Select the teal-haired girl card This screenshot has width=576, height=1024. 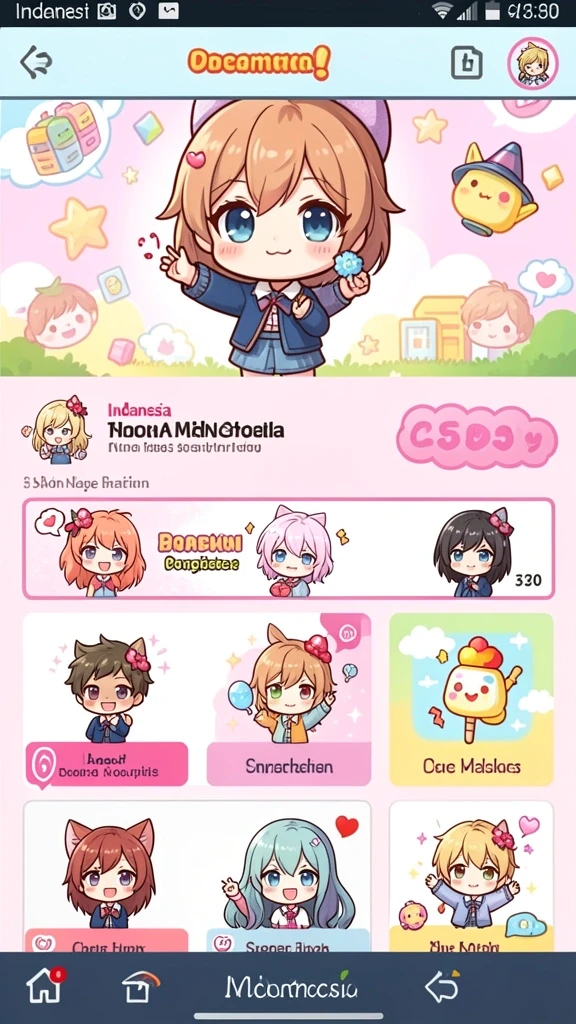pyautogui.click(x=289, y=876)
